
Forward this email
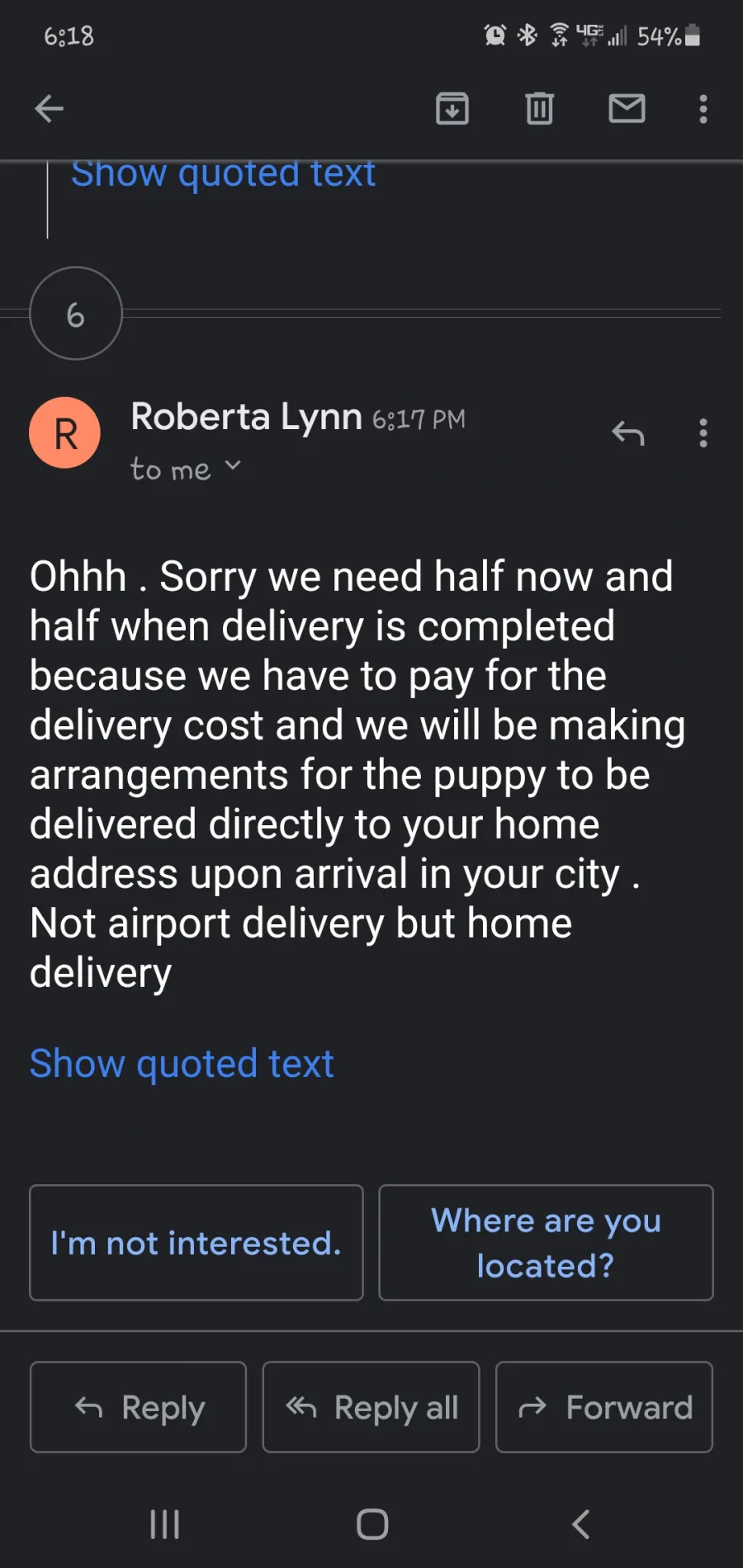[603, 1407]
